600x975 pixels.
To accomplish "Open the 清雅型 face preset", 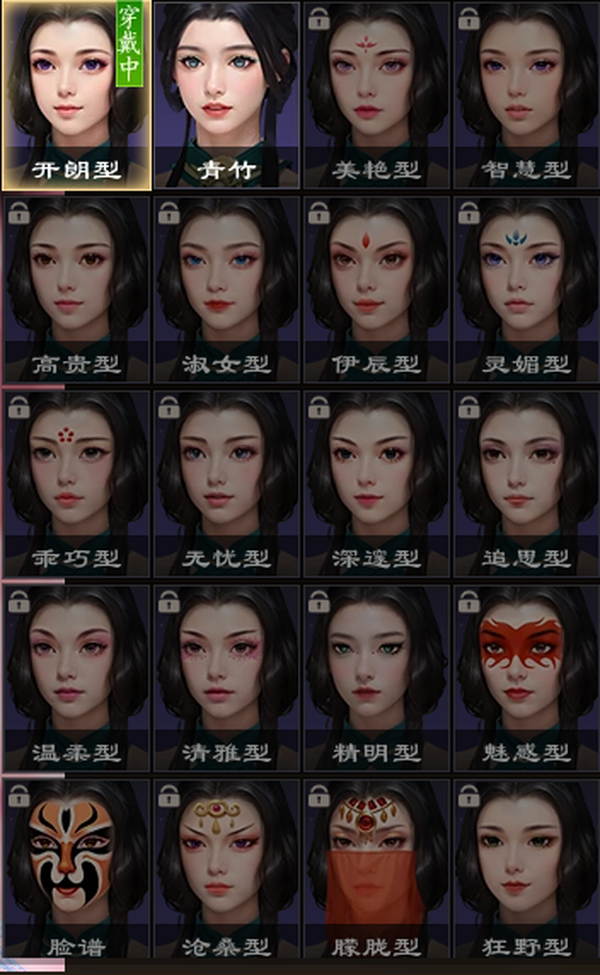I will (x=227, y=679).
